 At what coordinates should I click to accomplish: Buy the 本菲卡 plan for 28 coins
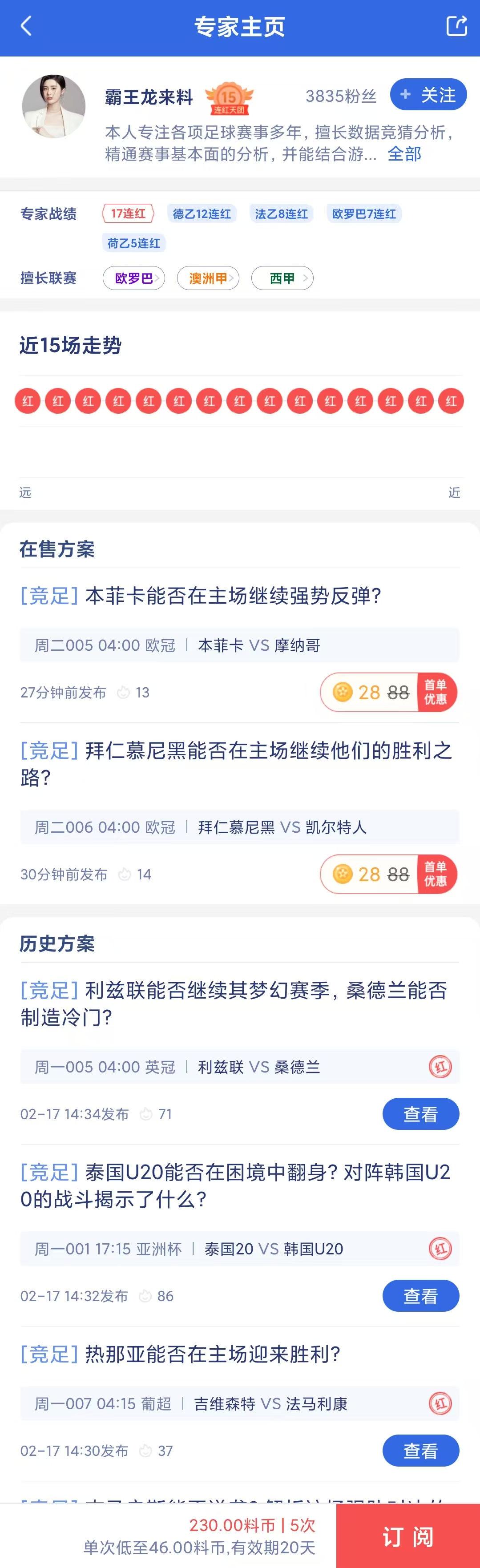pyautogui.click(x=388, y=692)
